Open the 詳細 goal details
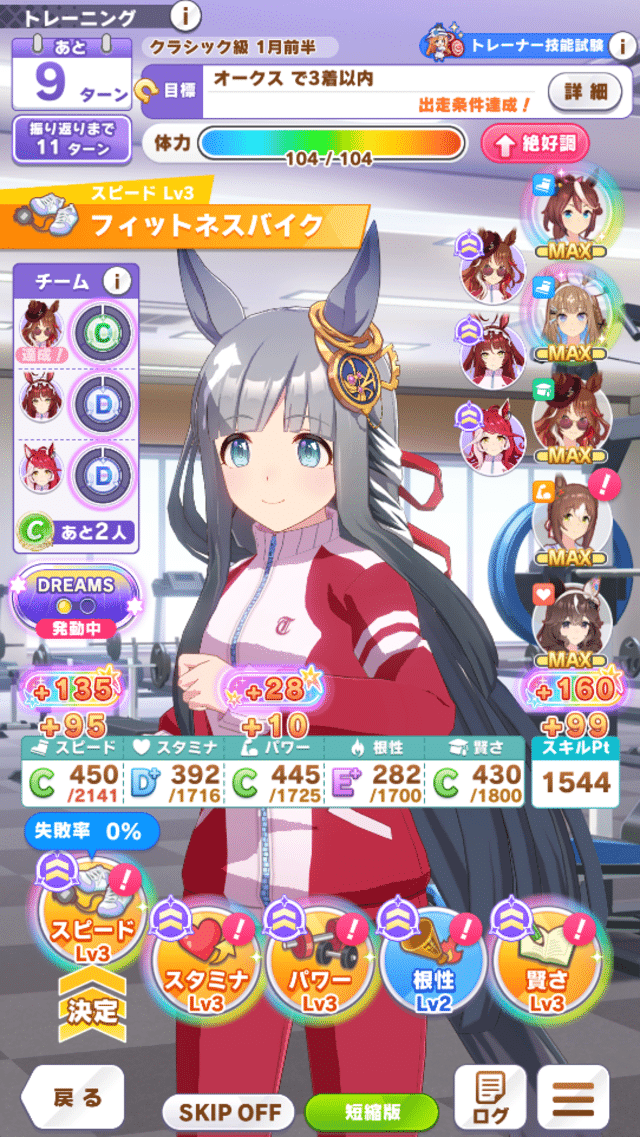The image size is (640, 1137). 585,91
